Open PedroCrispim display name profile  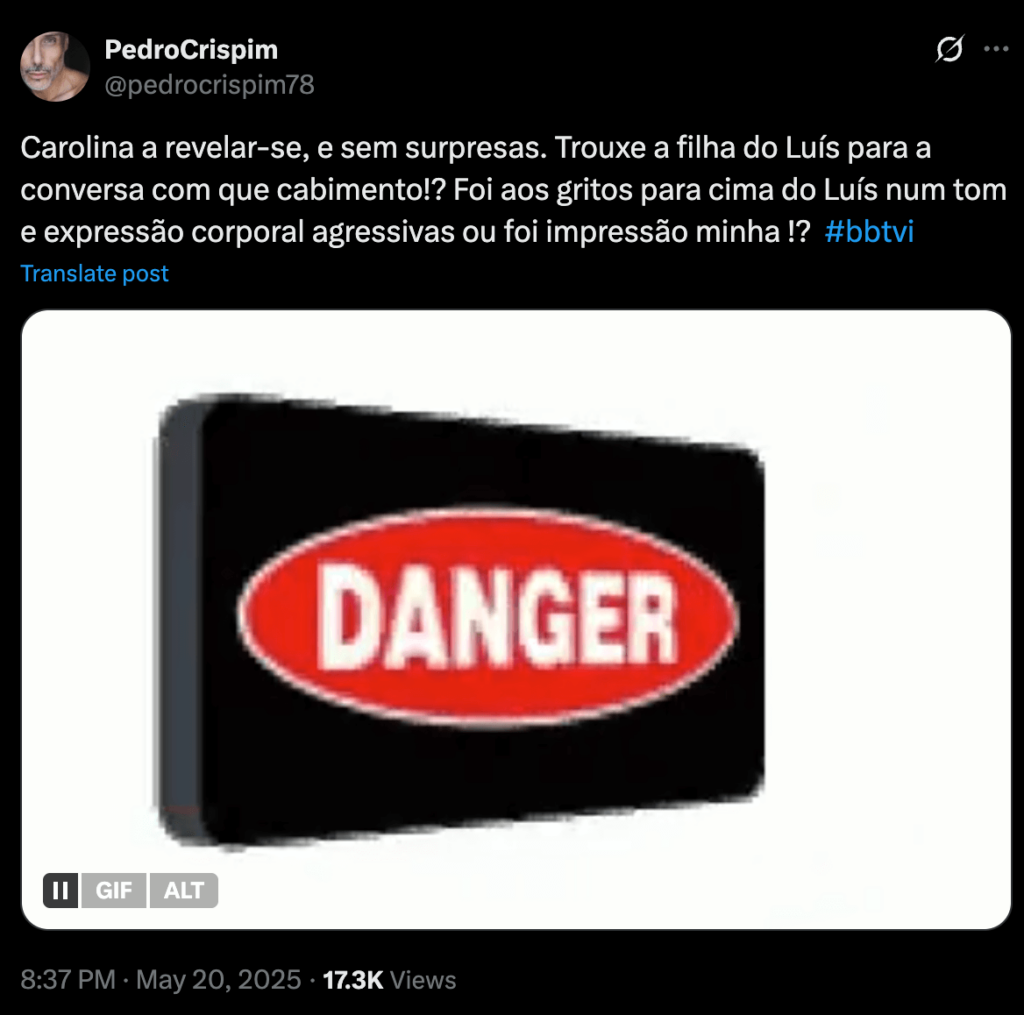[x=191, y=49]
